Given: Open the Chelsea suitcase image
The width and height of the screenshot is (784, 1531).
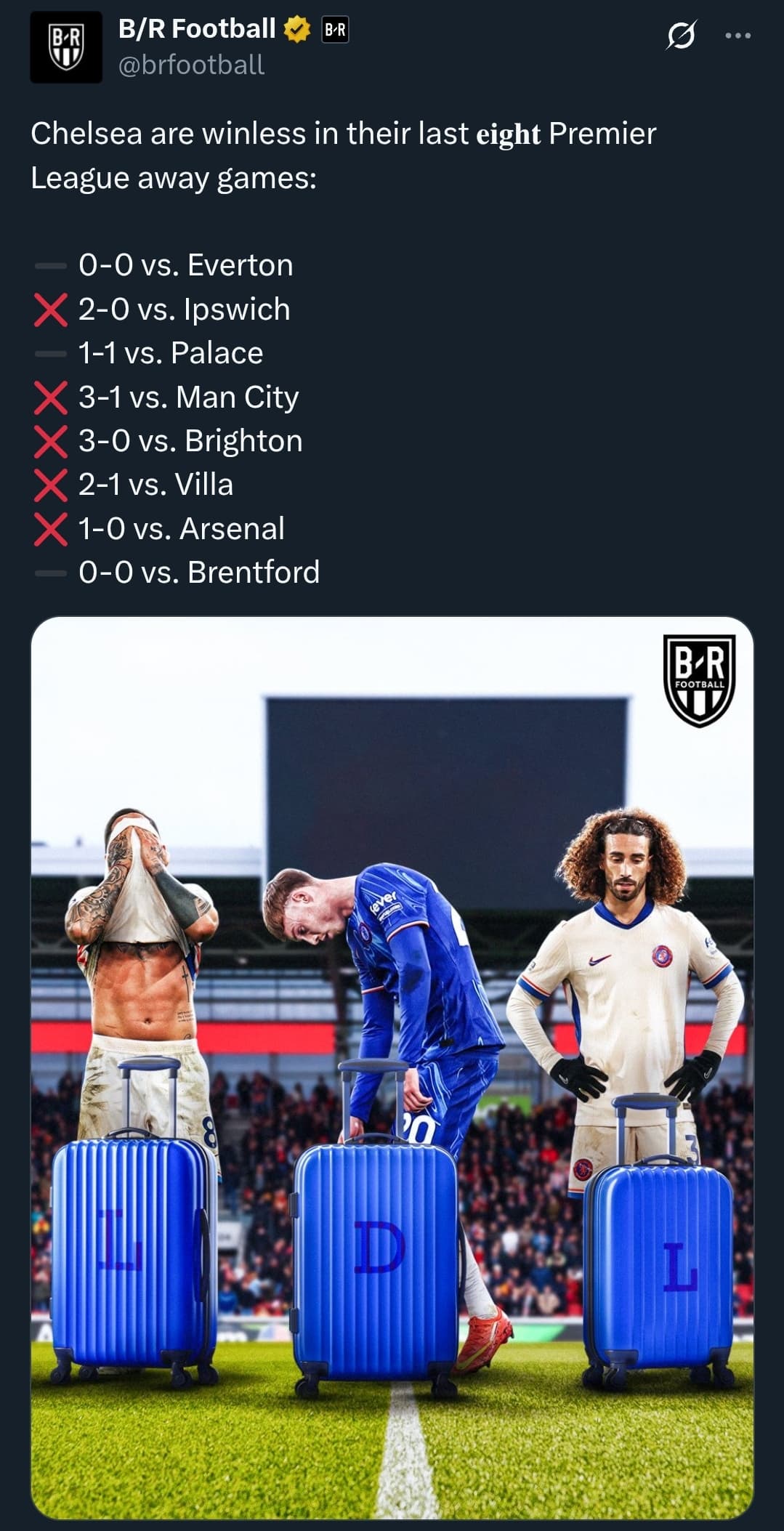Looking at the screenshot, I should (392, 1068).
